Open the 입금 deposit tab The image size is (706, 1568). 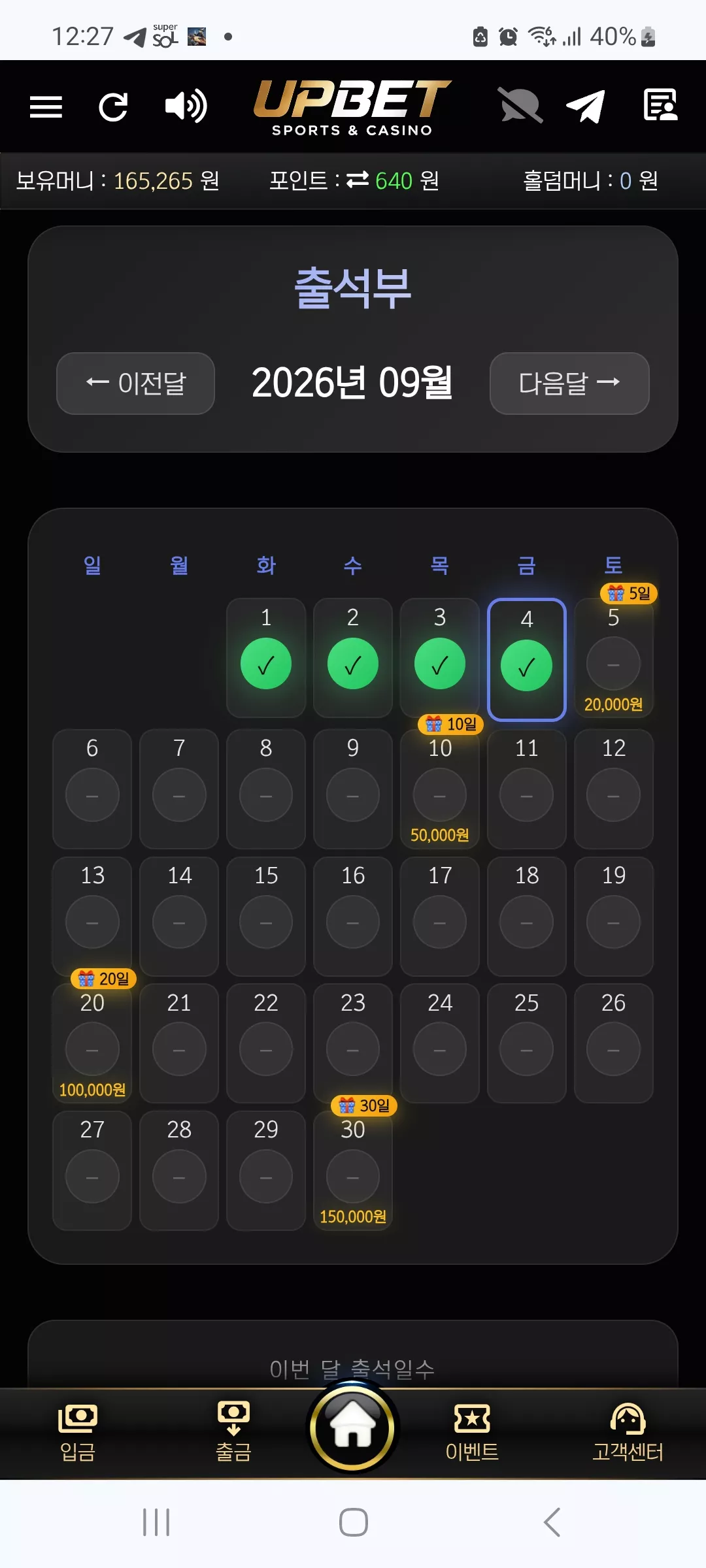[78, 1433]
